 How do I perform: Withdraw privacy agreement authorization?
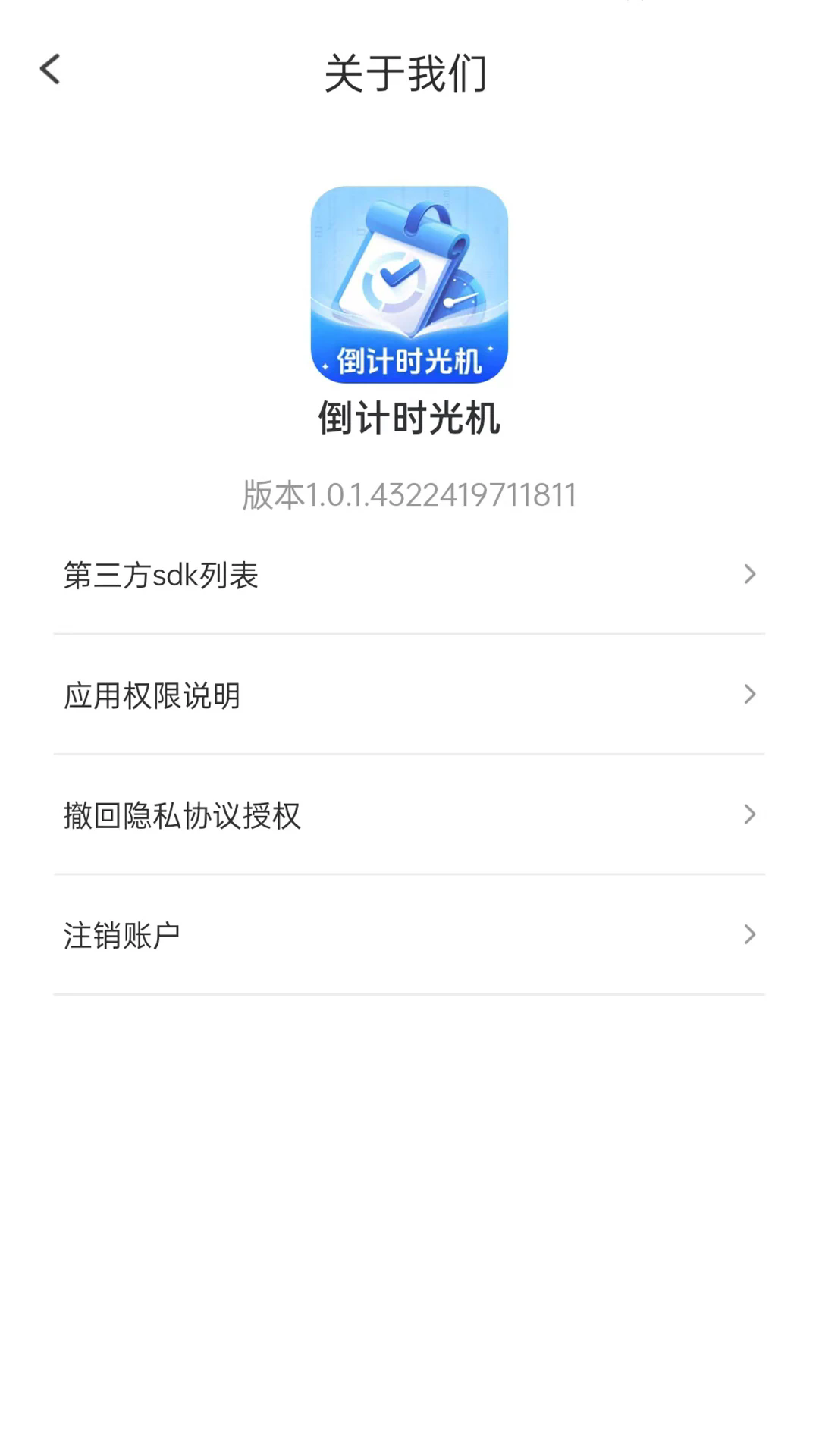409,815
